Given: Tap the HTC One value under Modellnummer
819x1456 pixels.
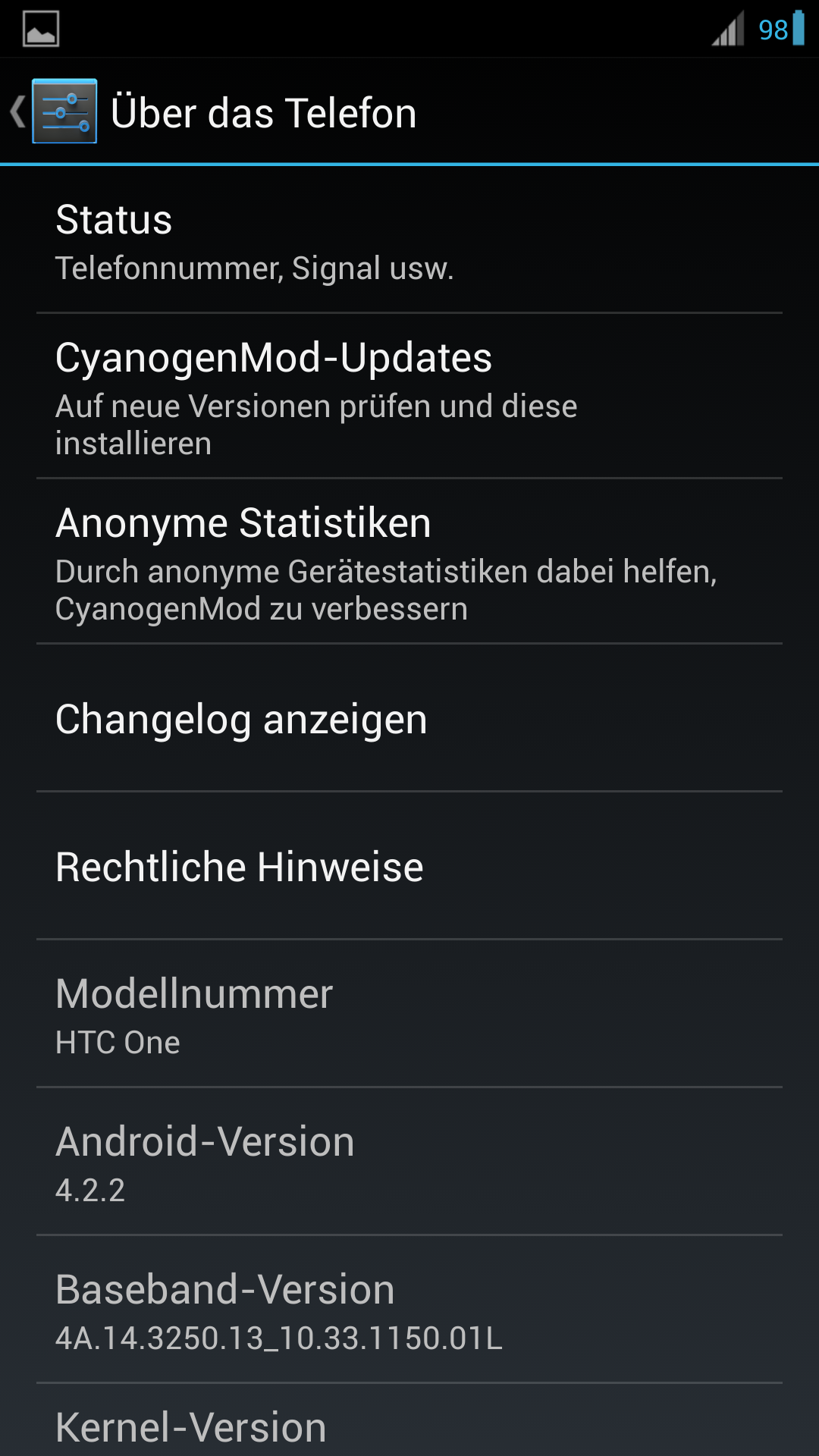Looking at the screenshot, I should pyautogui.click(x=118, y=1041).
